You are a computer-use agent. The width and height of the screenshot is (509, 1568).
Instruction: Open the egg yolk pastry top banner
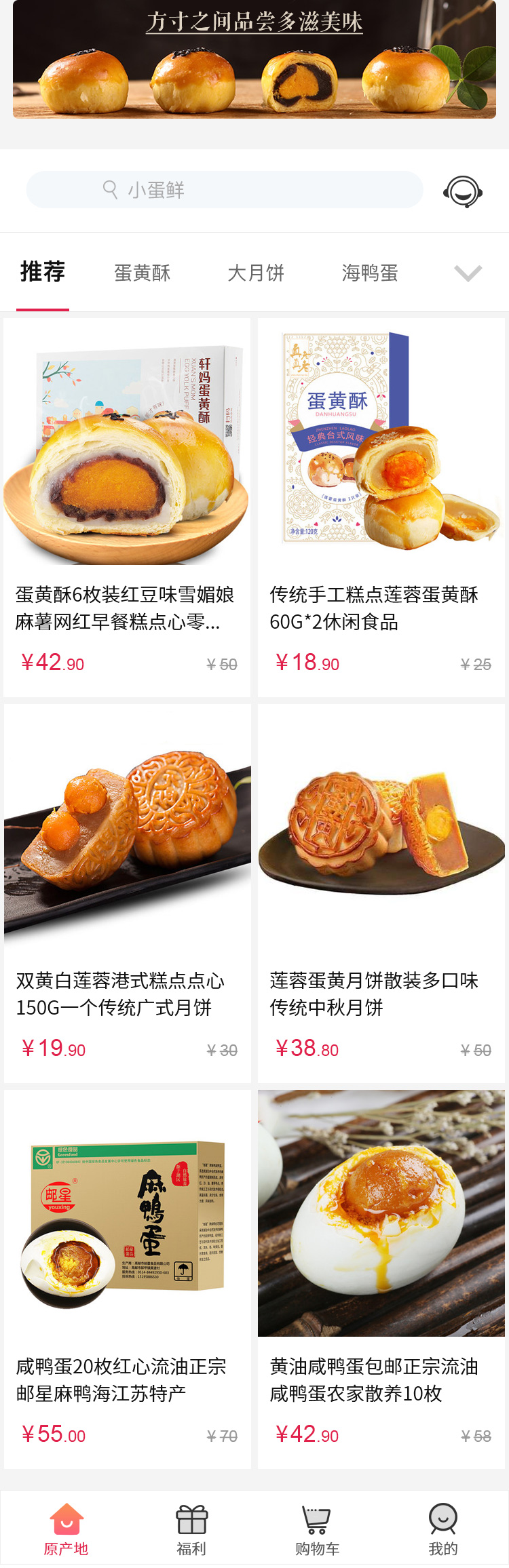[254, 60]
